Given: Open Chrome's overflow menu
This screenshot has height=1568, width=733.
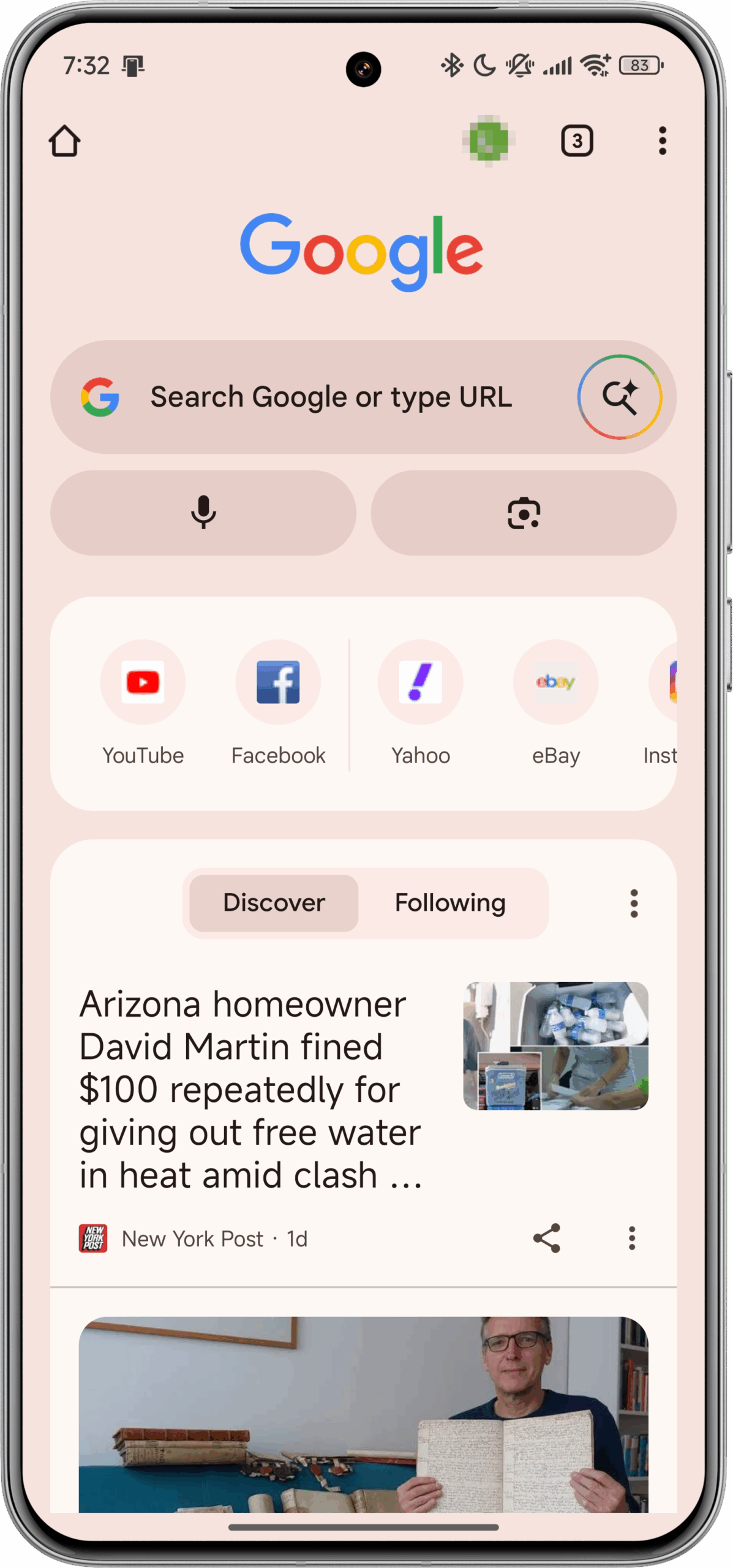Looking at the screenshot, I should 662,141.
